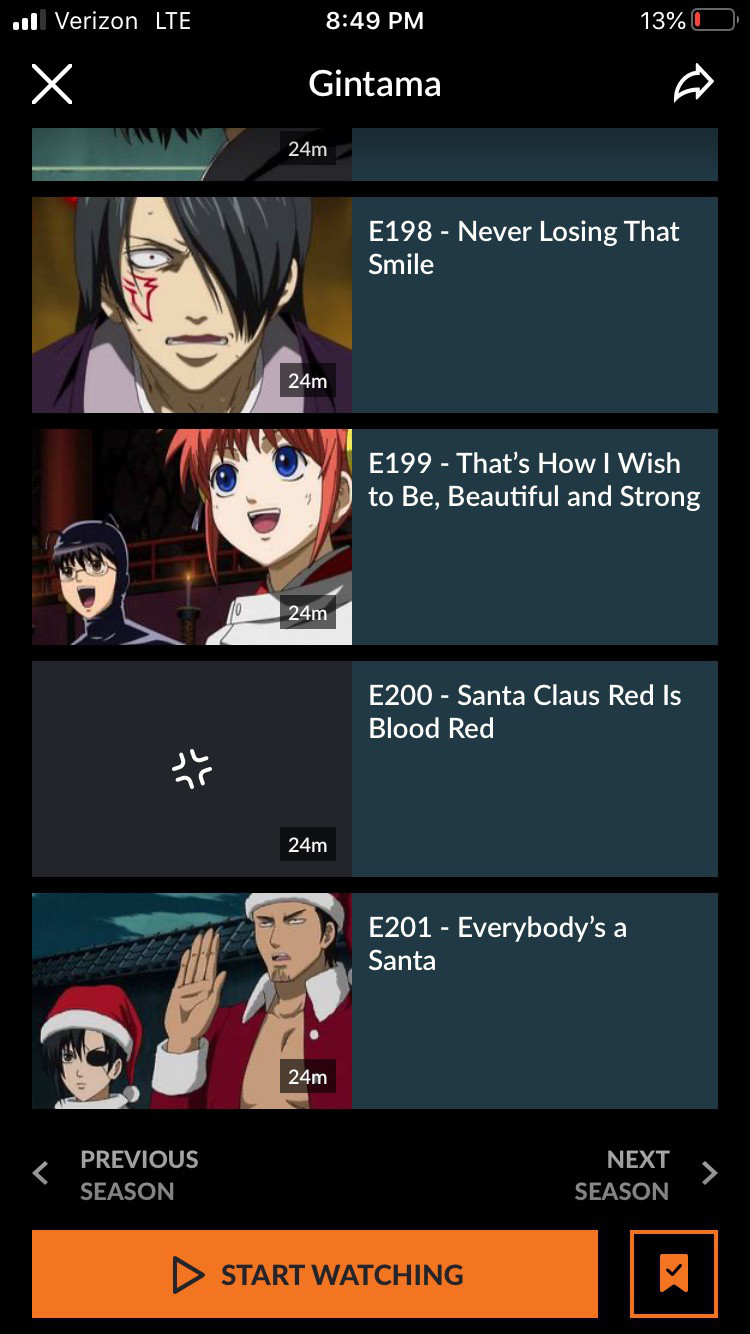Close the Gintama series page
This screenshot has width=750, height=1334.
click(52, 84)
